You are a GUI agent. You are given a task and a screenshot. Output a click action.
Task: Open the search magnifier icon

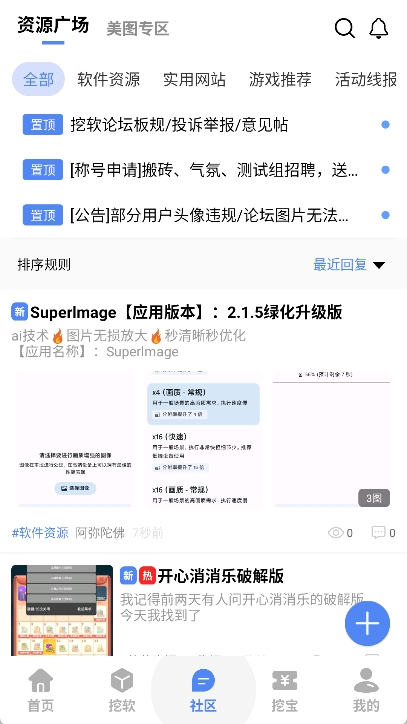345,28
